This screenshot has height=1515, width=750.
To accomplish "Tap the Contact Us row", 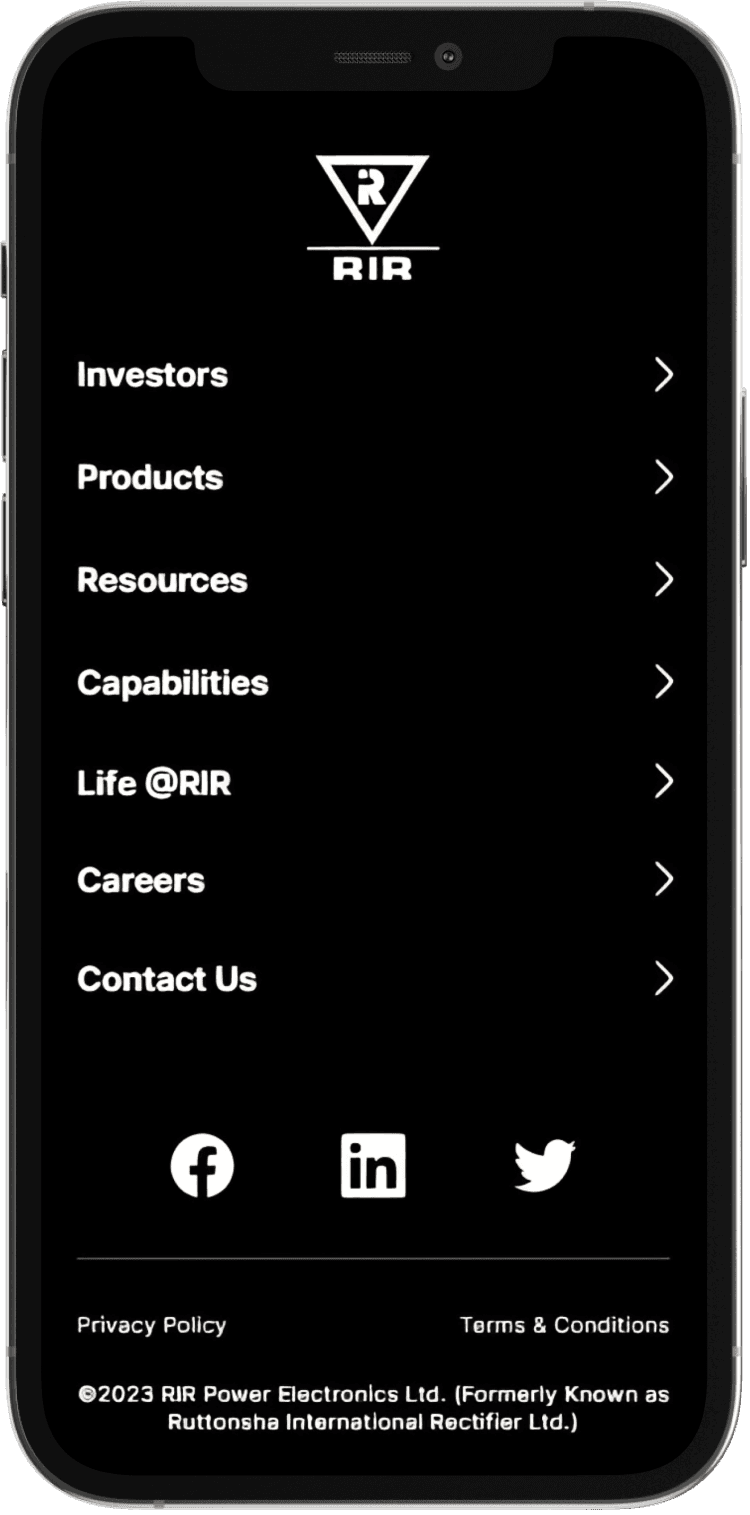I will click(167, 979).
